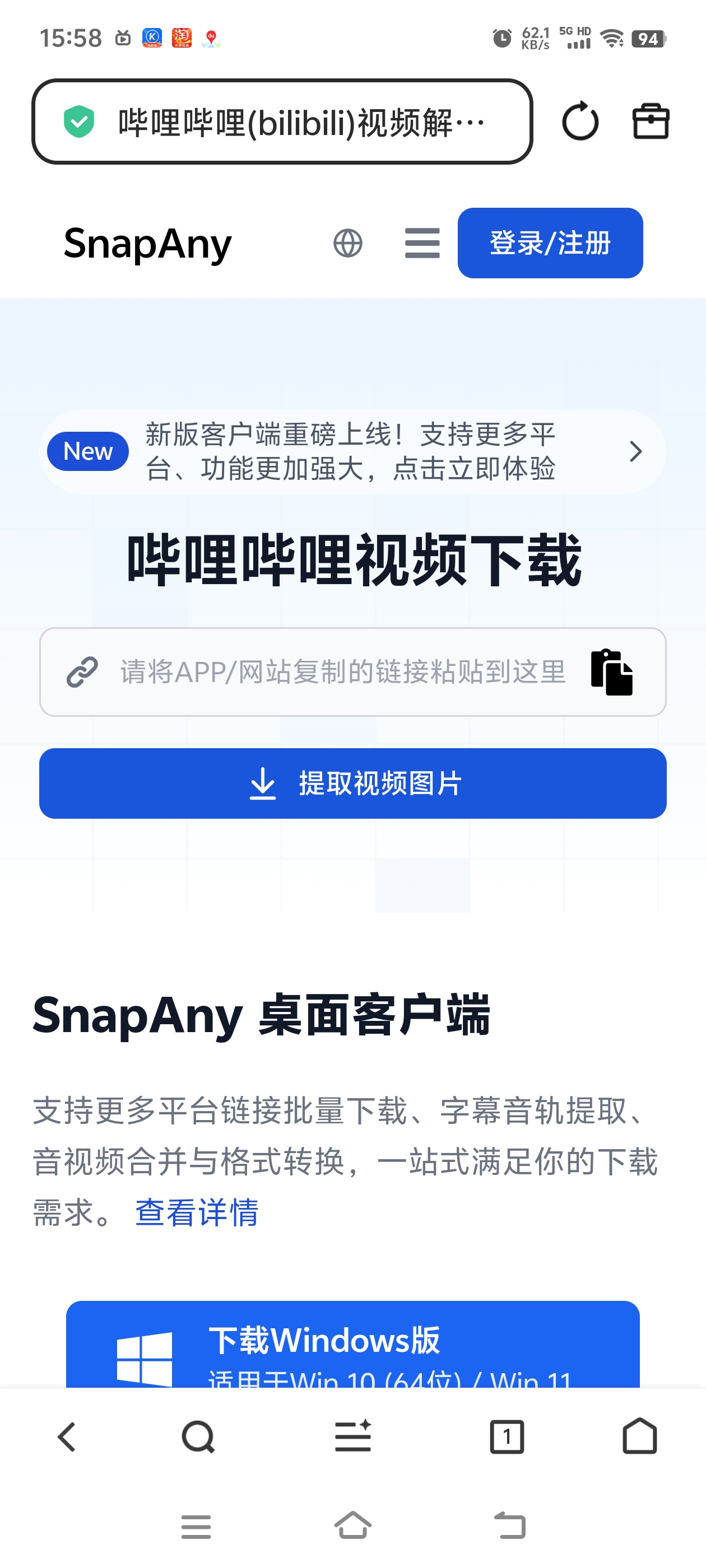Open the browser toolbox icon
706x1568 pixels.
tap(651, 121)
